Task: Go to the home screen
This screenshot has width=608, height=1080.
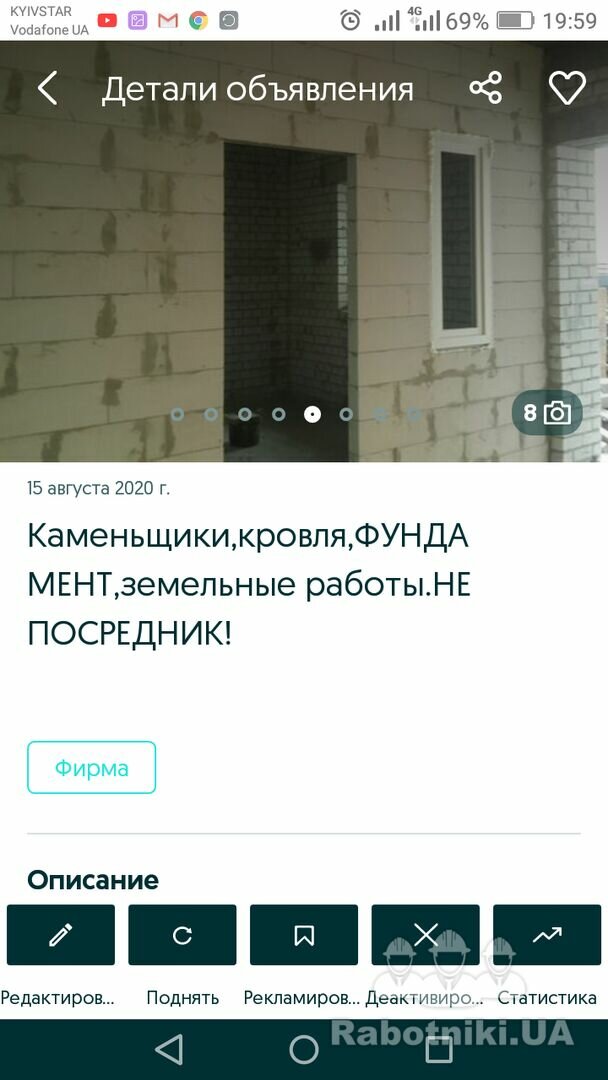Action: pos(304,1050)
